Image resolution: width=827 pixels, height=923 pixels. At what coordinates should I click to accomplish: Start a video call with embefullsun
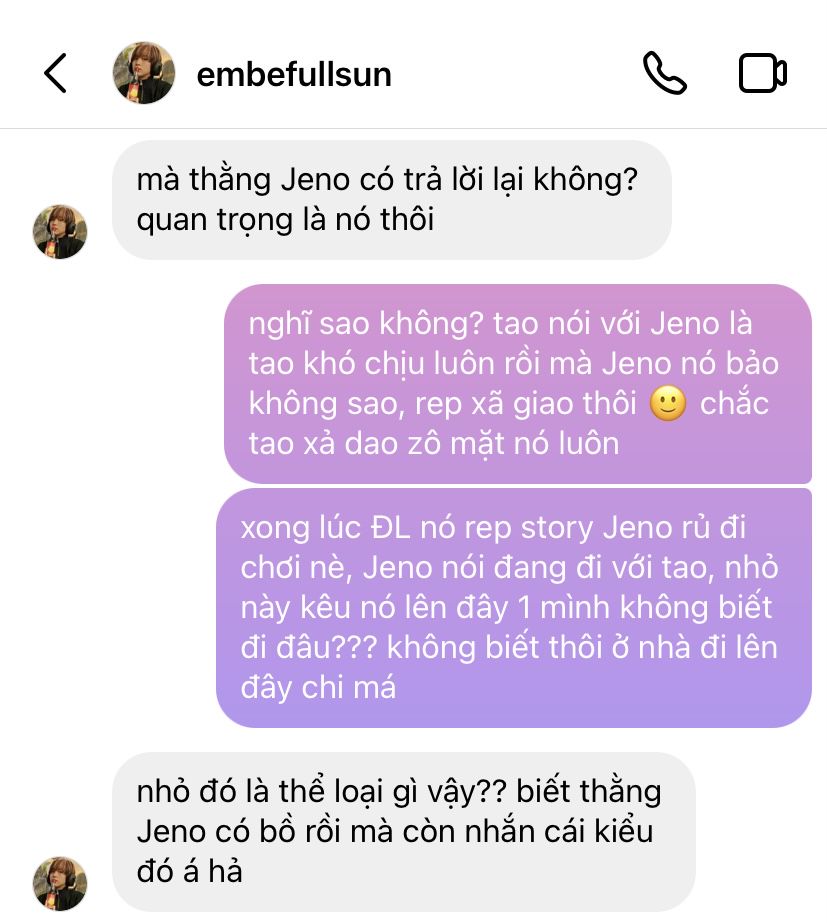coord(762,73)
